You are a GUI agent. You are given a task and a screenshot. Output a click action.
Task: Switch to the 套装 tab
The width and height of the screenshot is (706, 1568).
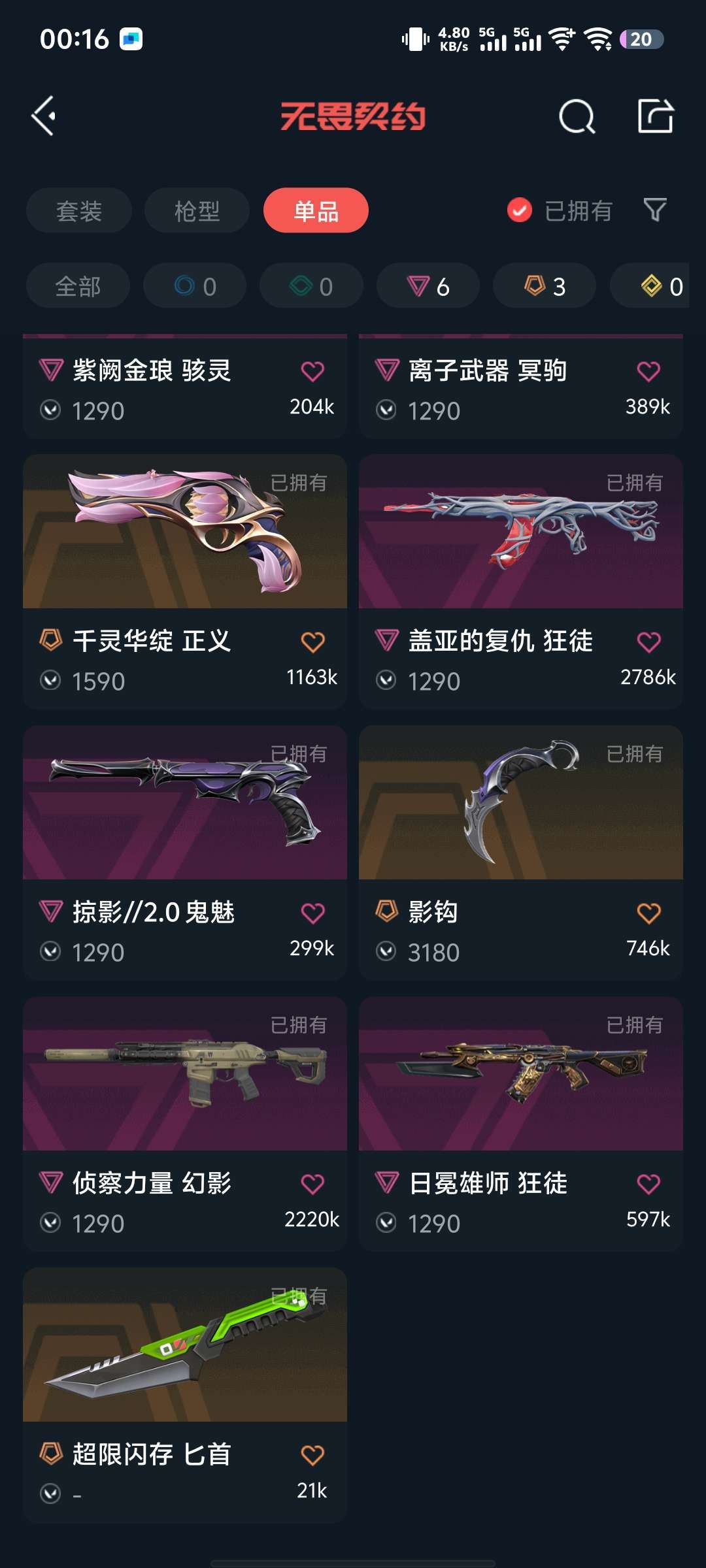(77, 210)
